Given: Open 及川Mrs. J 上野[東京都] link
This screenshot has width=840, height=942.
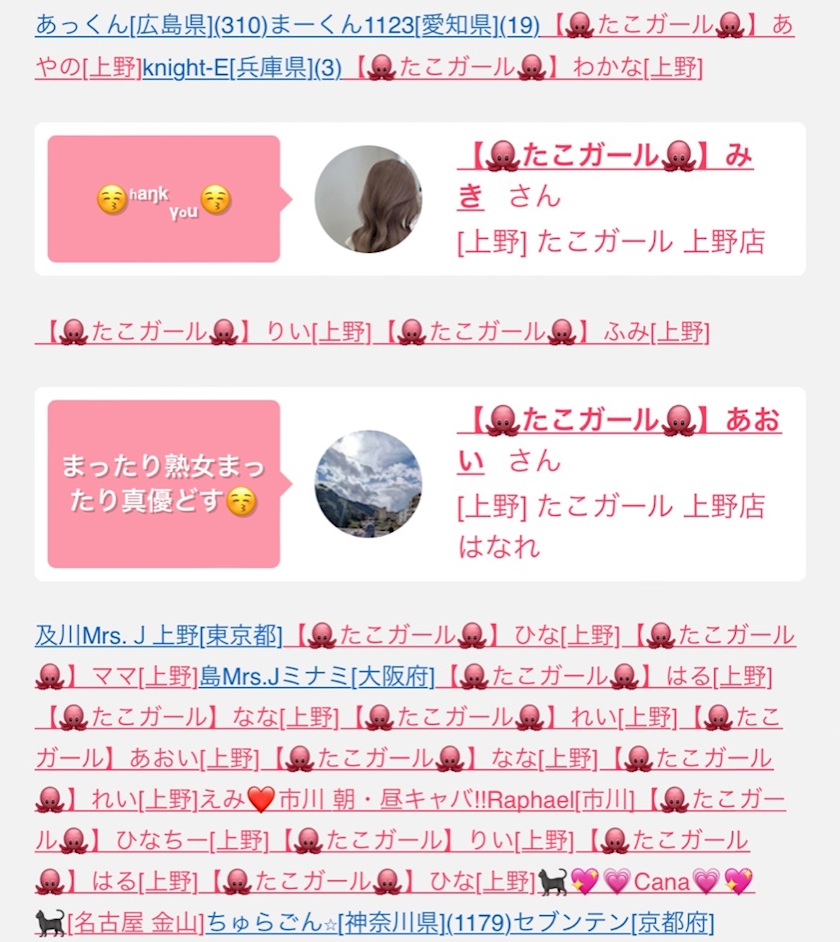Looking at the screenshot, I should (x=159, y=636).
